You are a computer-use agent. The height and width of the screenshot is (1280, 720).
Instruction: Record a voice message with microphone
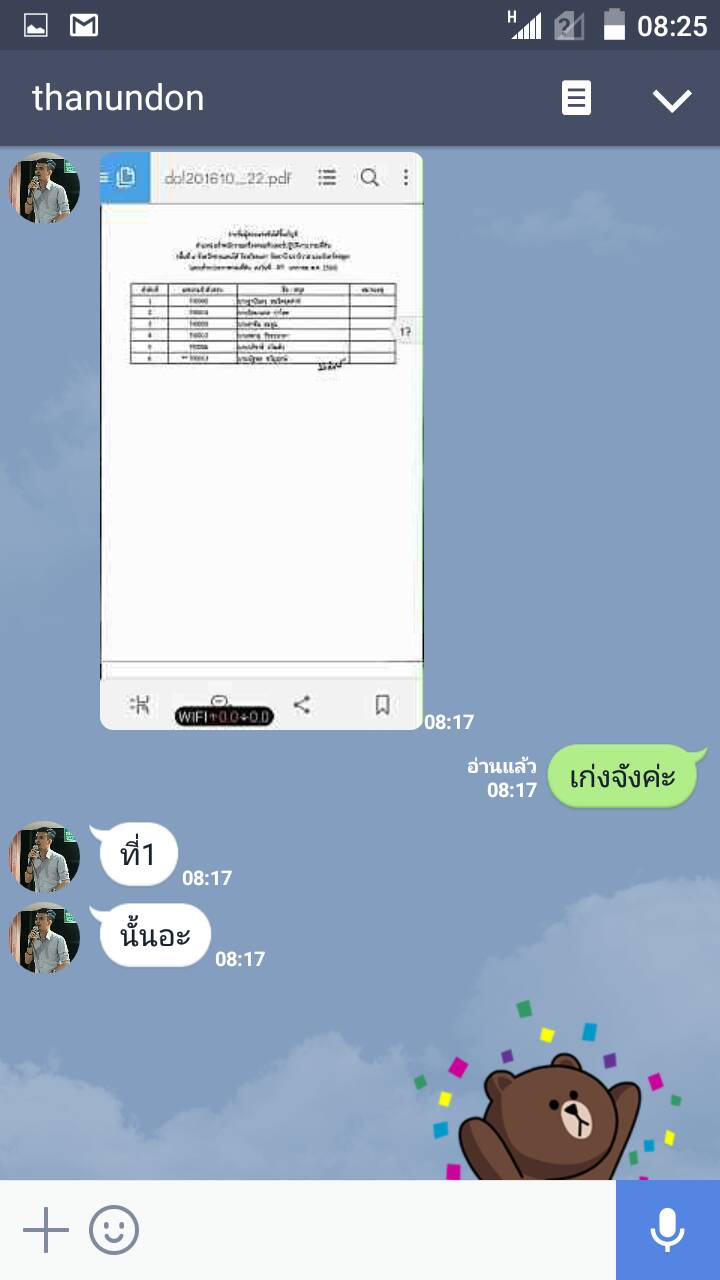coord(667,1230)
